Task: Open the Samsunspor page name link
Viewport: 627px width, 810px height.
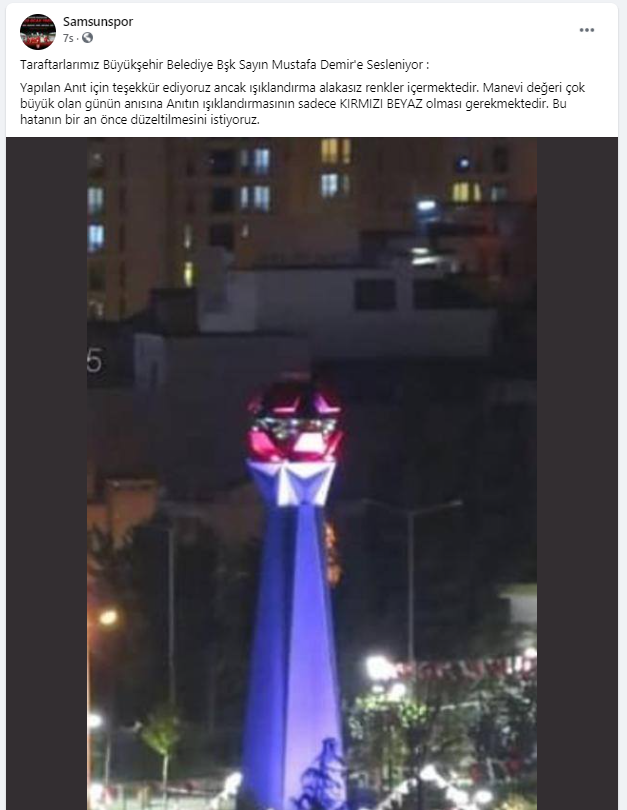Action: pyautogui.click(x=97, y=22)
